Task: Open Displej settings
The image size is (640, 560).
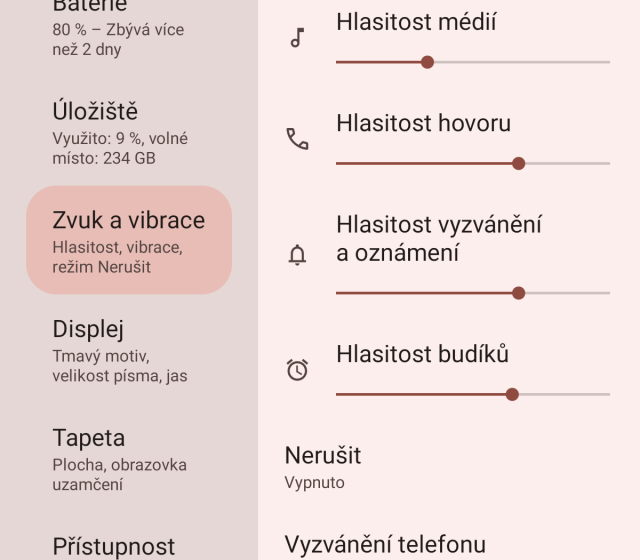Action: (128, 350)
